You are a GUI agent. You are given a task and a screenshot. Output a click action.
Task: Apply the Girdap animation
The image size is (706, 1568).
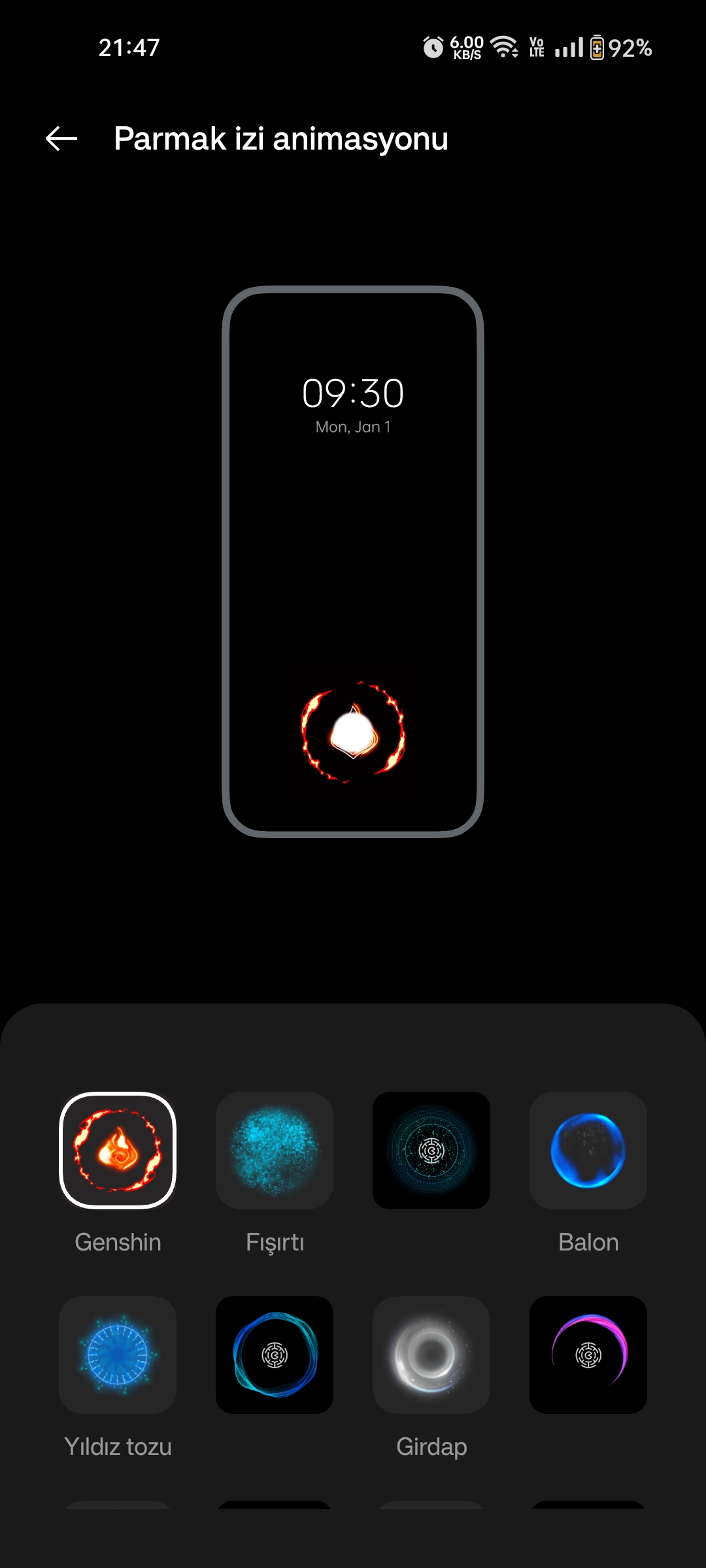pyautogui.click(x=431, y=1354)
